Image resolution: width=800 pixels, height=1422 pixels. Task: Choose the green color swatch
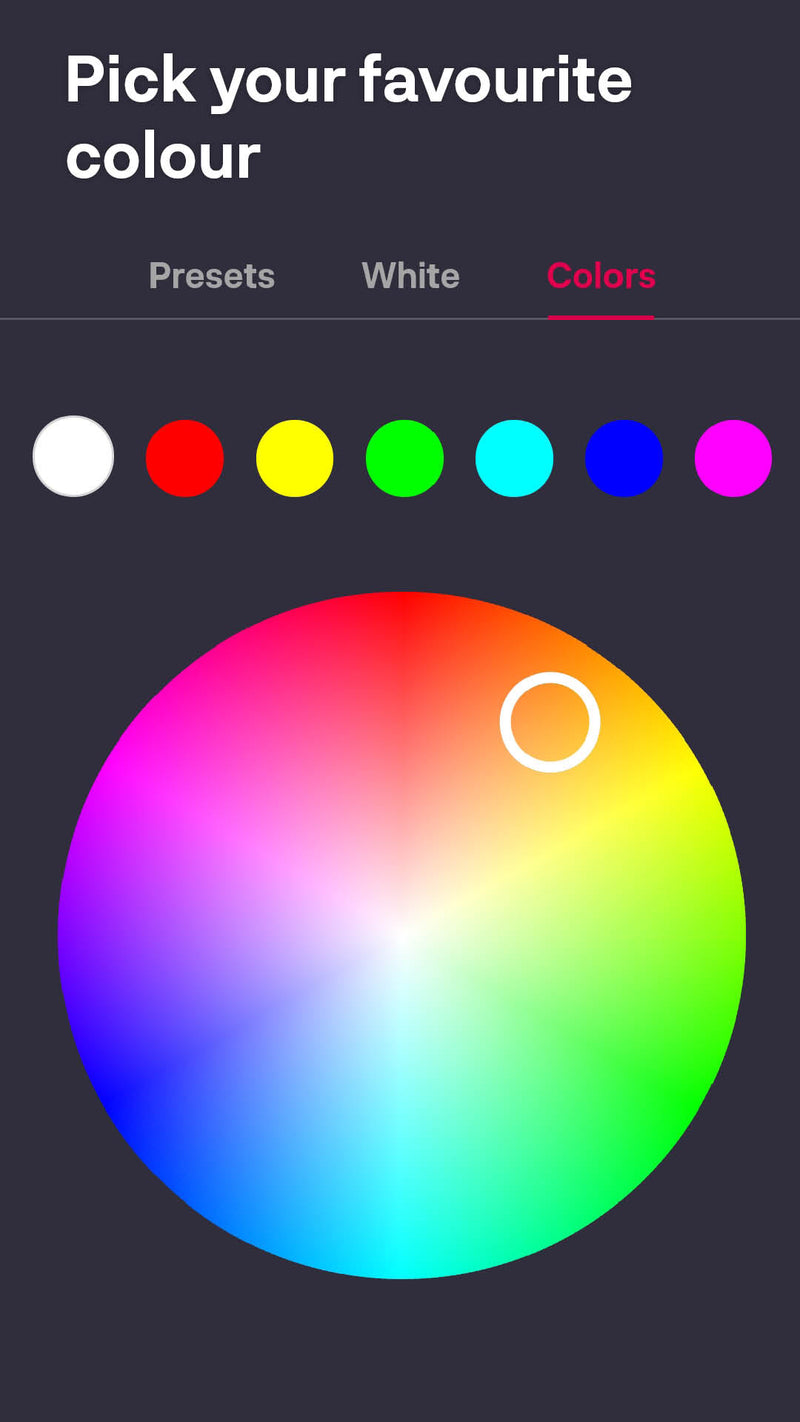[x=404, y=458]
